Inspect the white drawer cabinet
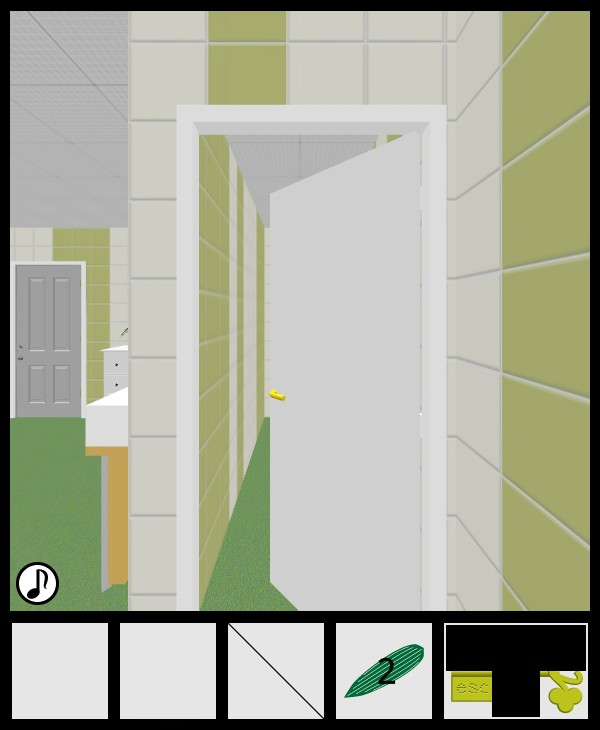 point(116,371)
